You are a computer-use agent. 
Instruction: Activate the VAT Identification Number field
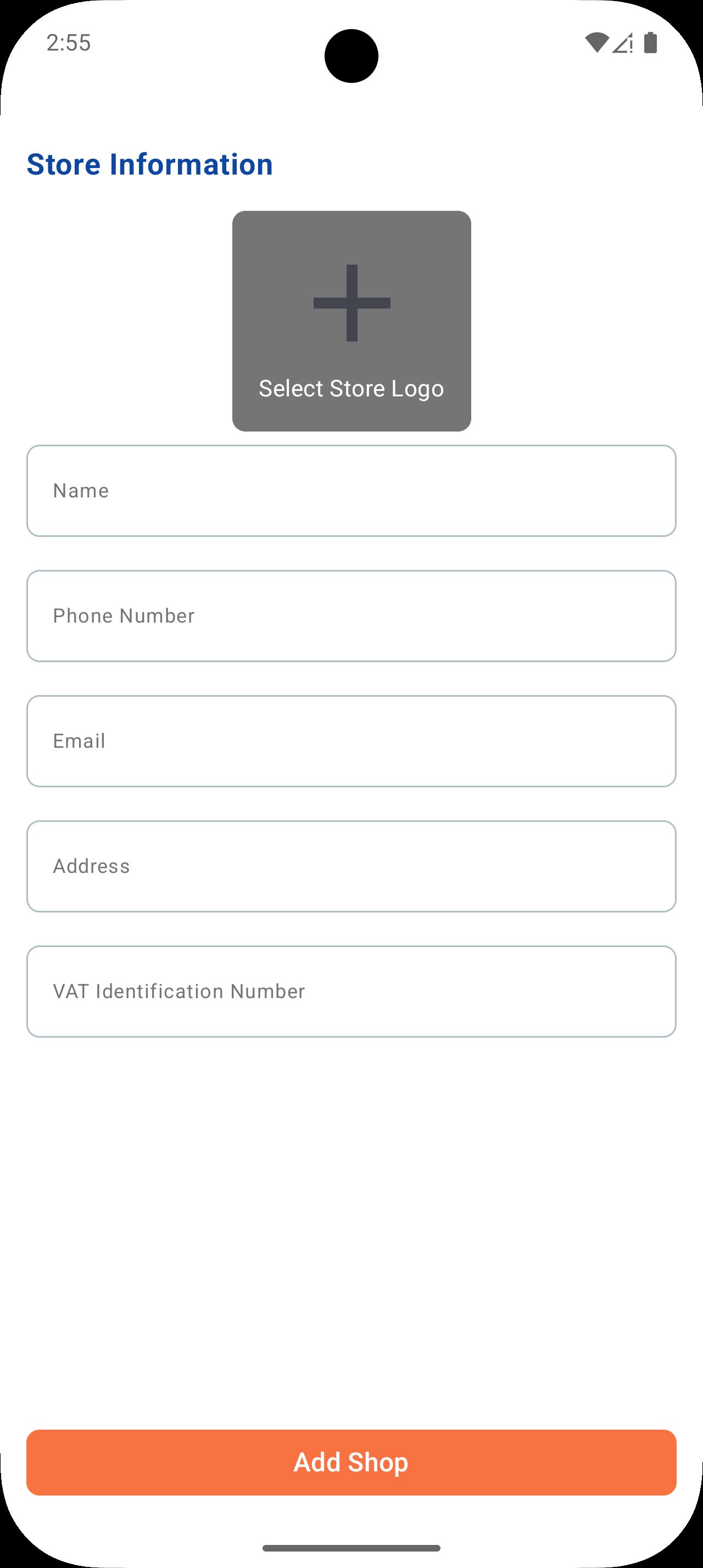[351, 992]
